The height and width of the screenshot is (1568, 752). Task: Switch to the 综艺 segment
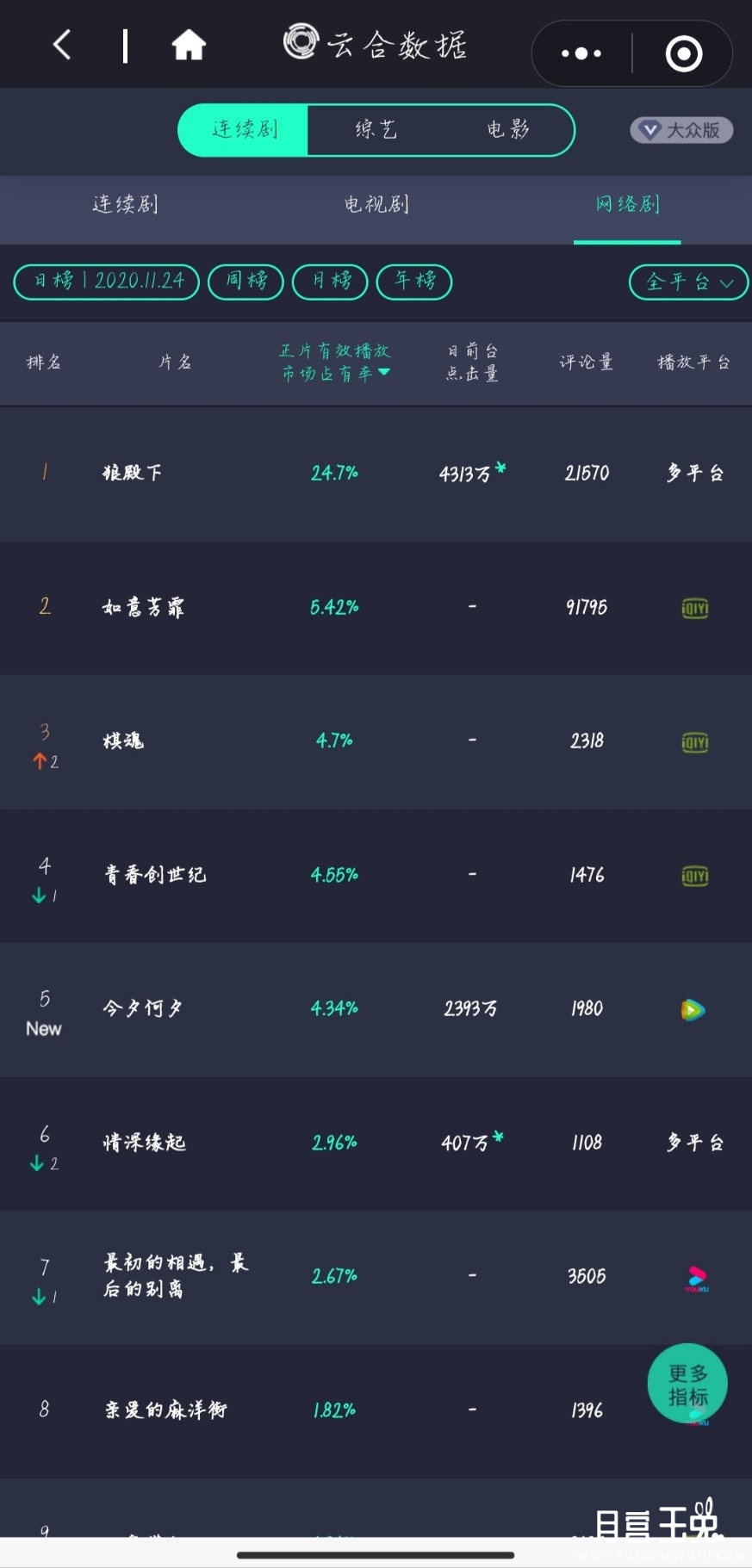tap(376, 130)
